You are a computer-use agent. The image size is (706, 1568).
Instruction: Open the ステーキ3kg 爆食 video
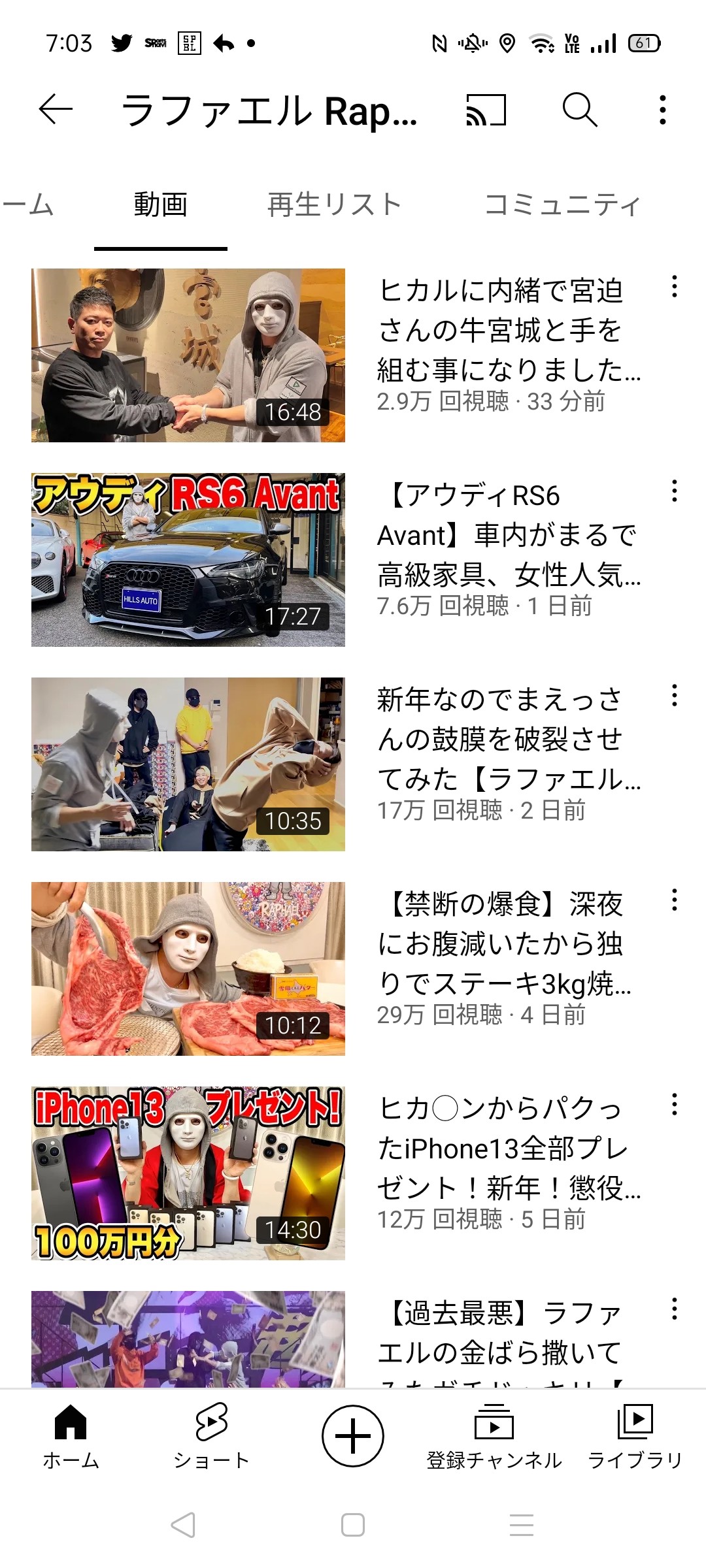[x=188, y=968]
